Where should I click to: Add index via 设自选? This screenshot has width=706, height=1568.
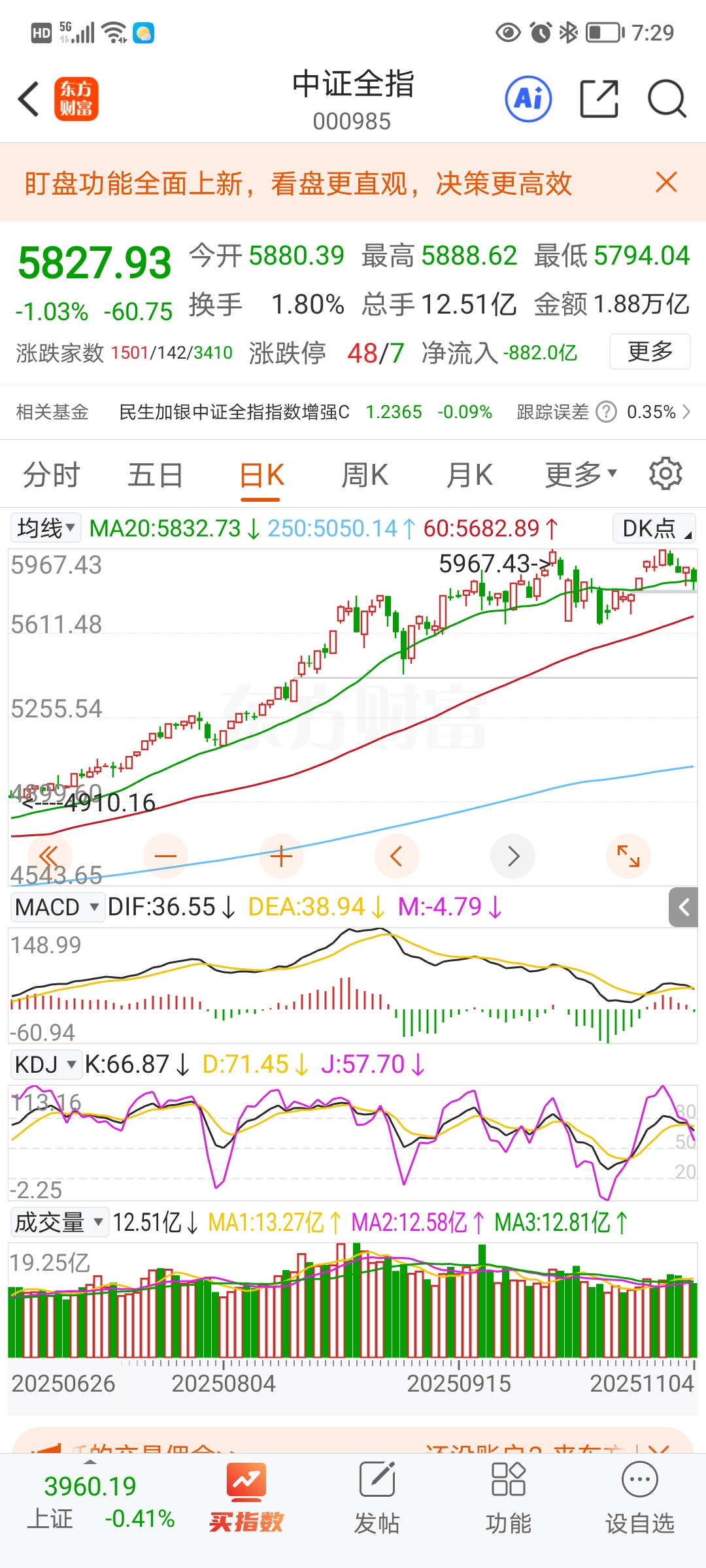pyautogui.click(x=639, y=1496)
